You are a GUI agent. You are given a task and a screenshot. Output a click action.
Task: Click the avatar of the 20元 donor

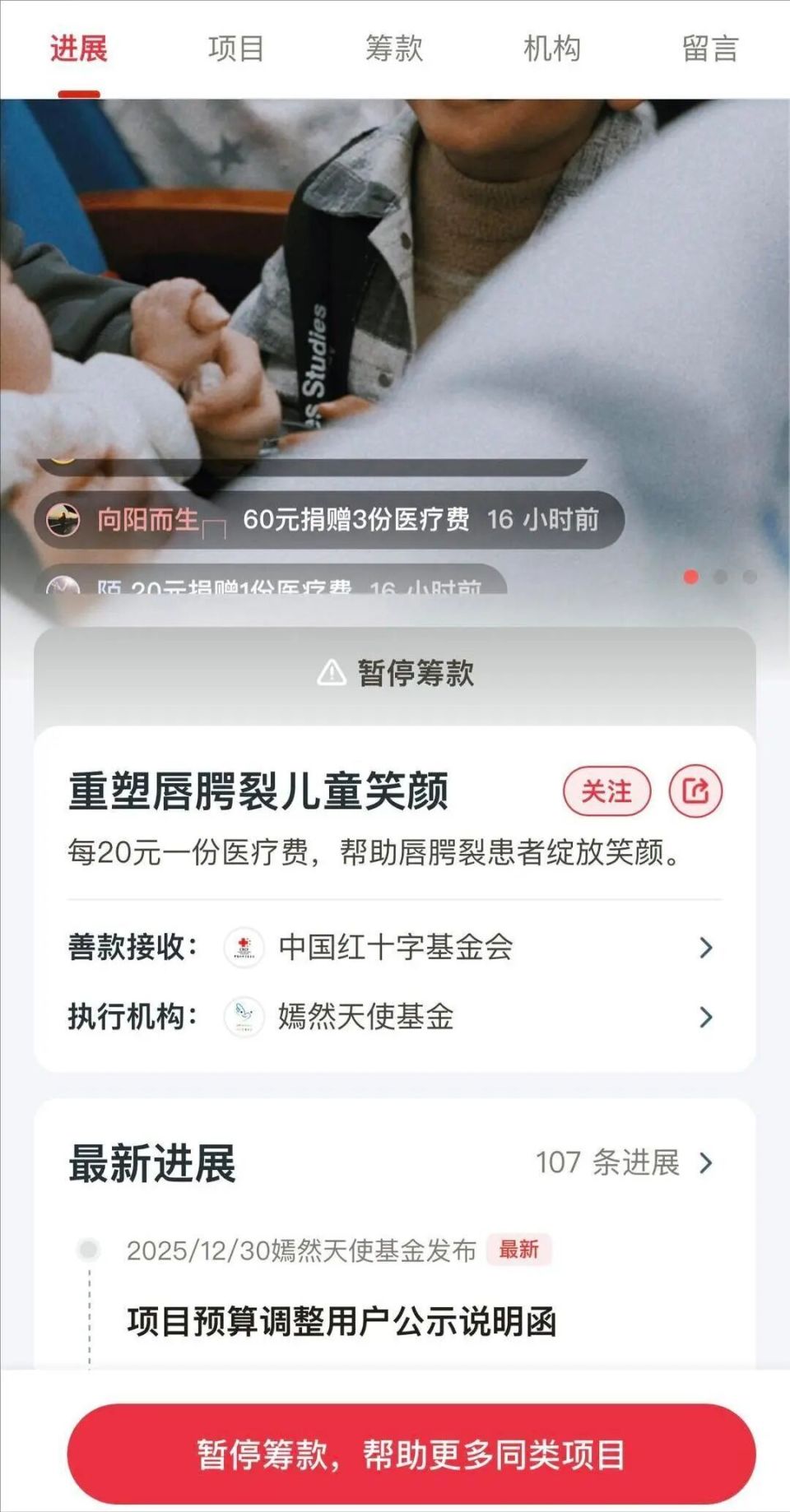(66, 586)
